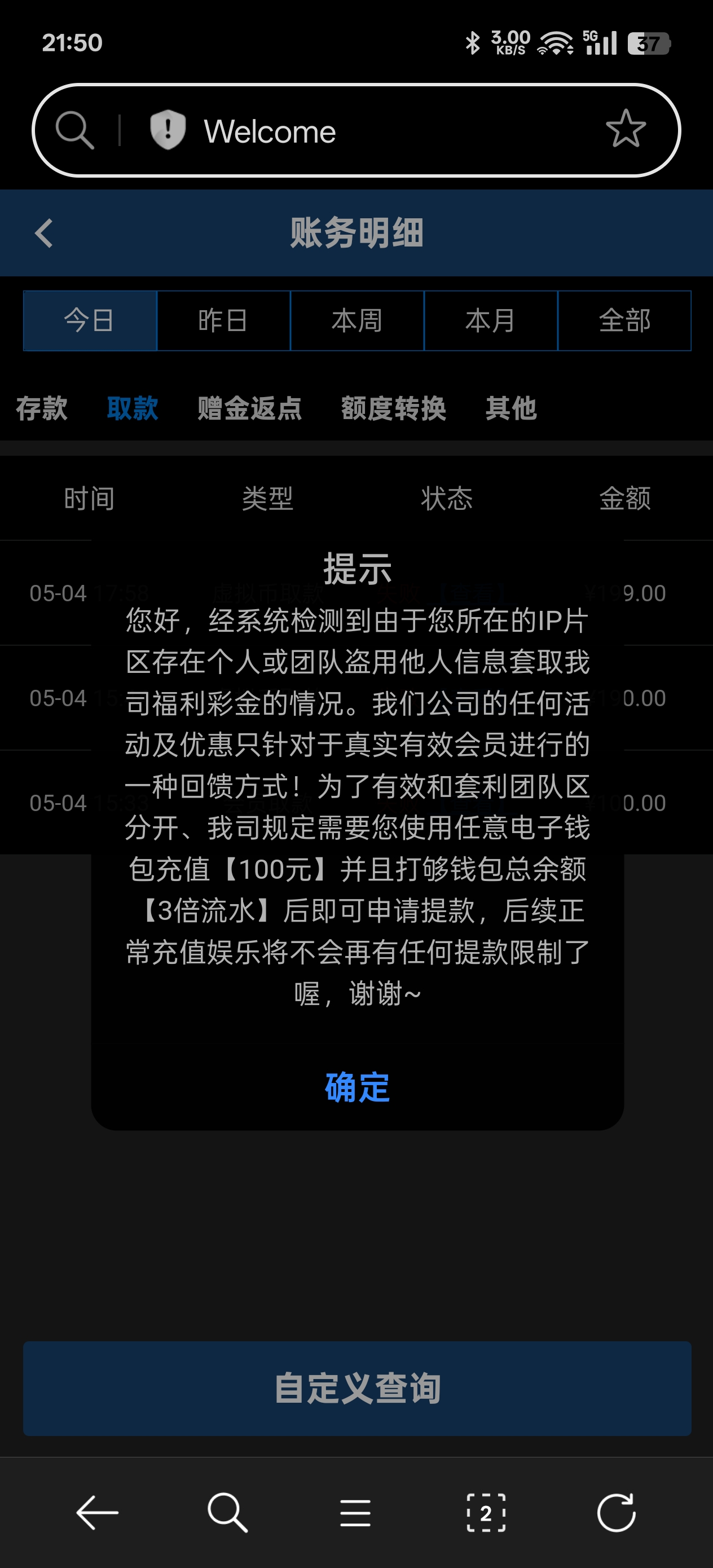Select the 取款 tab
The image size is (713, 1568).
pyautogui.click(x=132, y=408)
